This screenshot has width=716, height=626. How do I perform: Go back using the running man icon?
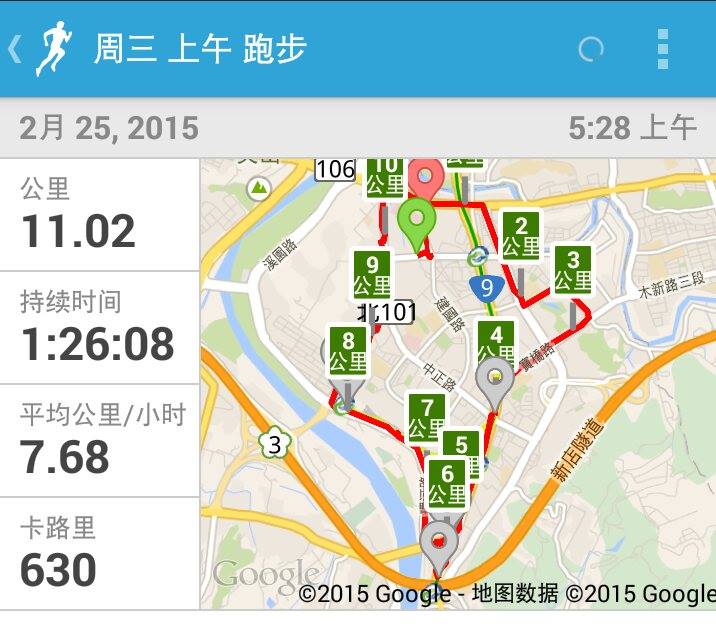(x=50, y=49)
